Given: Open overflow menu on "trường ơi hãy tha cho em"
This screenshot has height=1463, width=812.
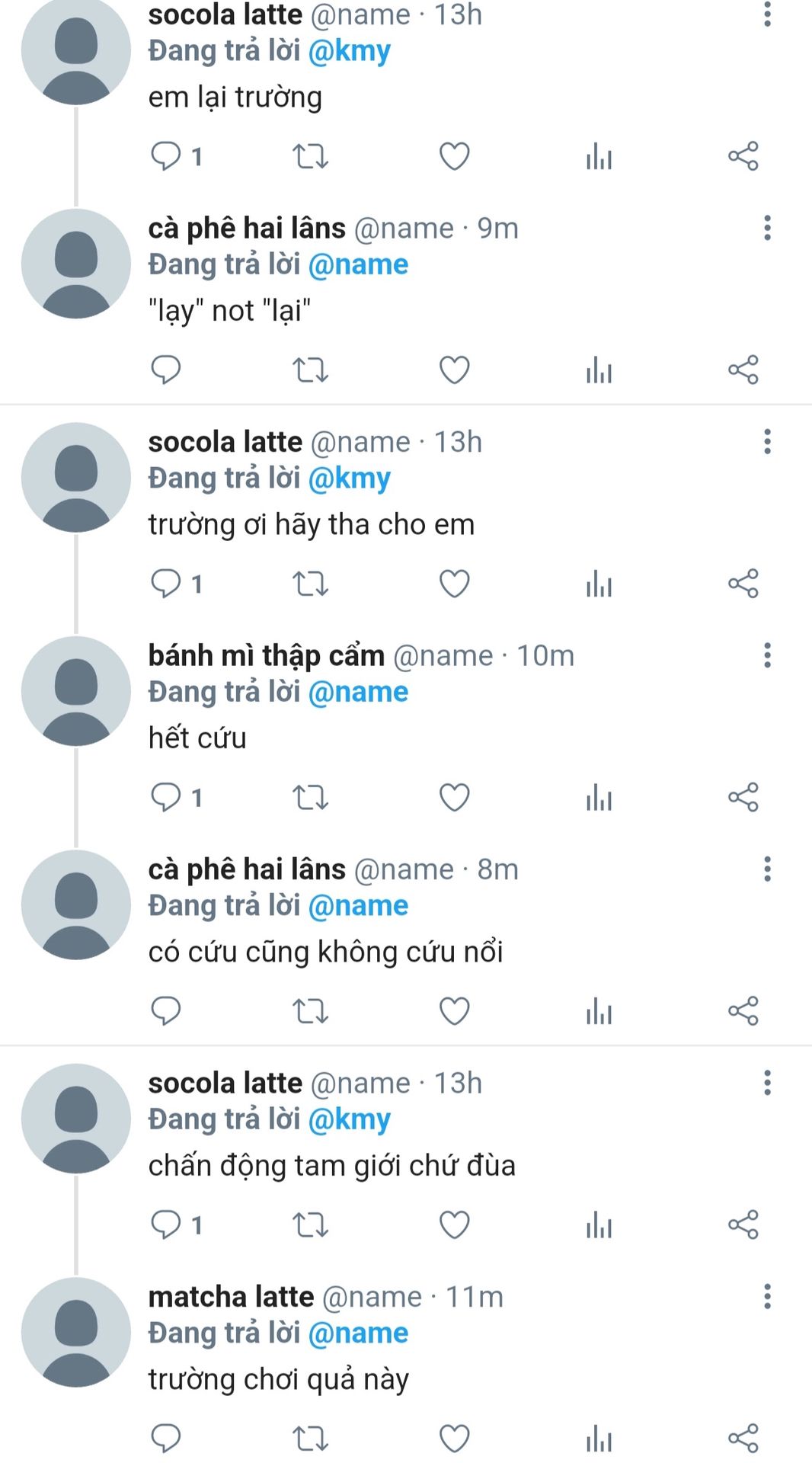Looking at the screenshot, I should pos(767,442).
